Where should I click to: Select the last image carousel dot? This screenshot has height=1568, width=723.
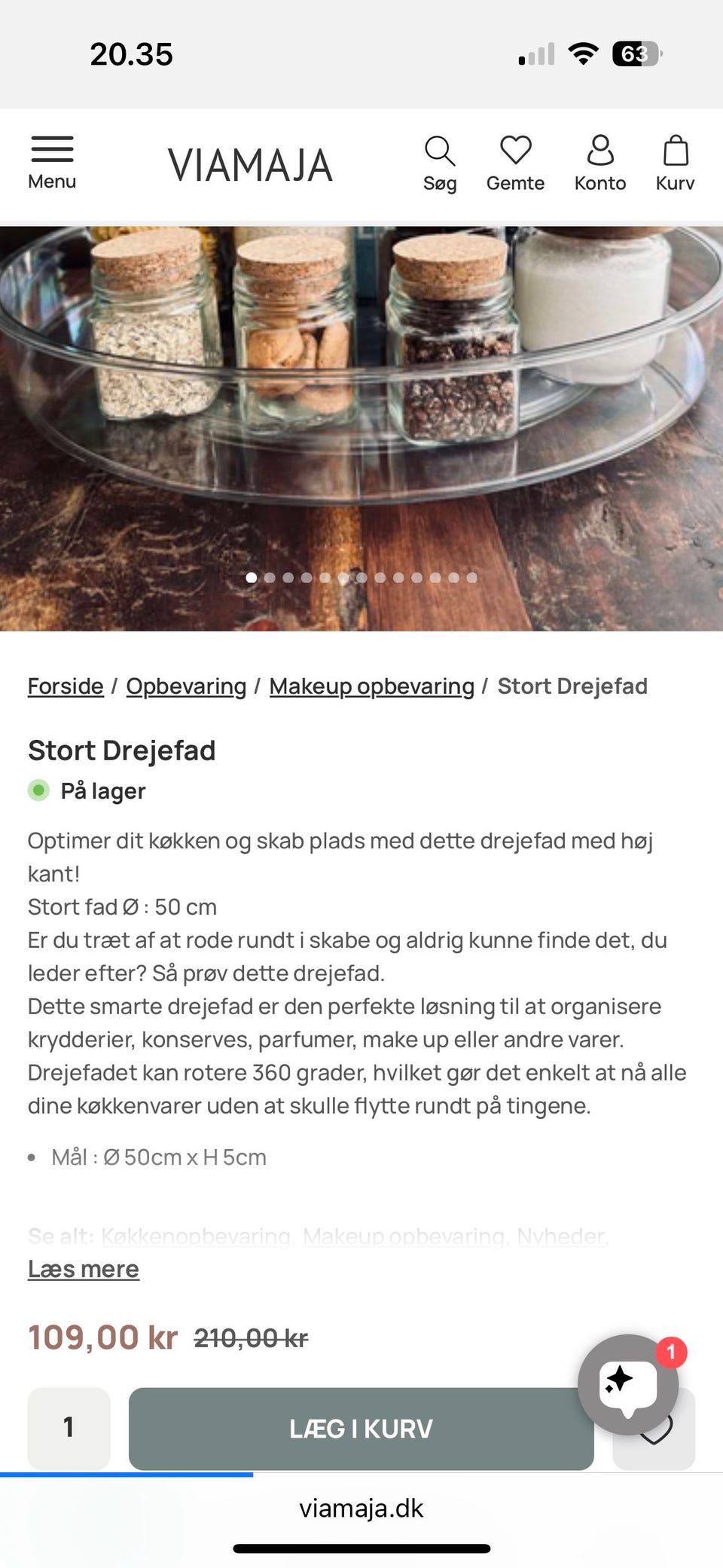471,578
